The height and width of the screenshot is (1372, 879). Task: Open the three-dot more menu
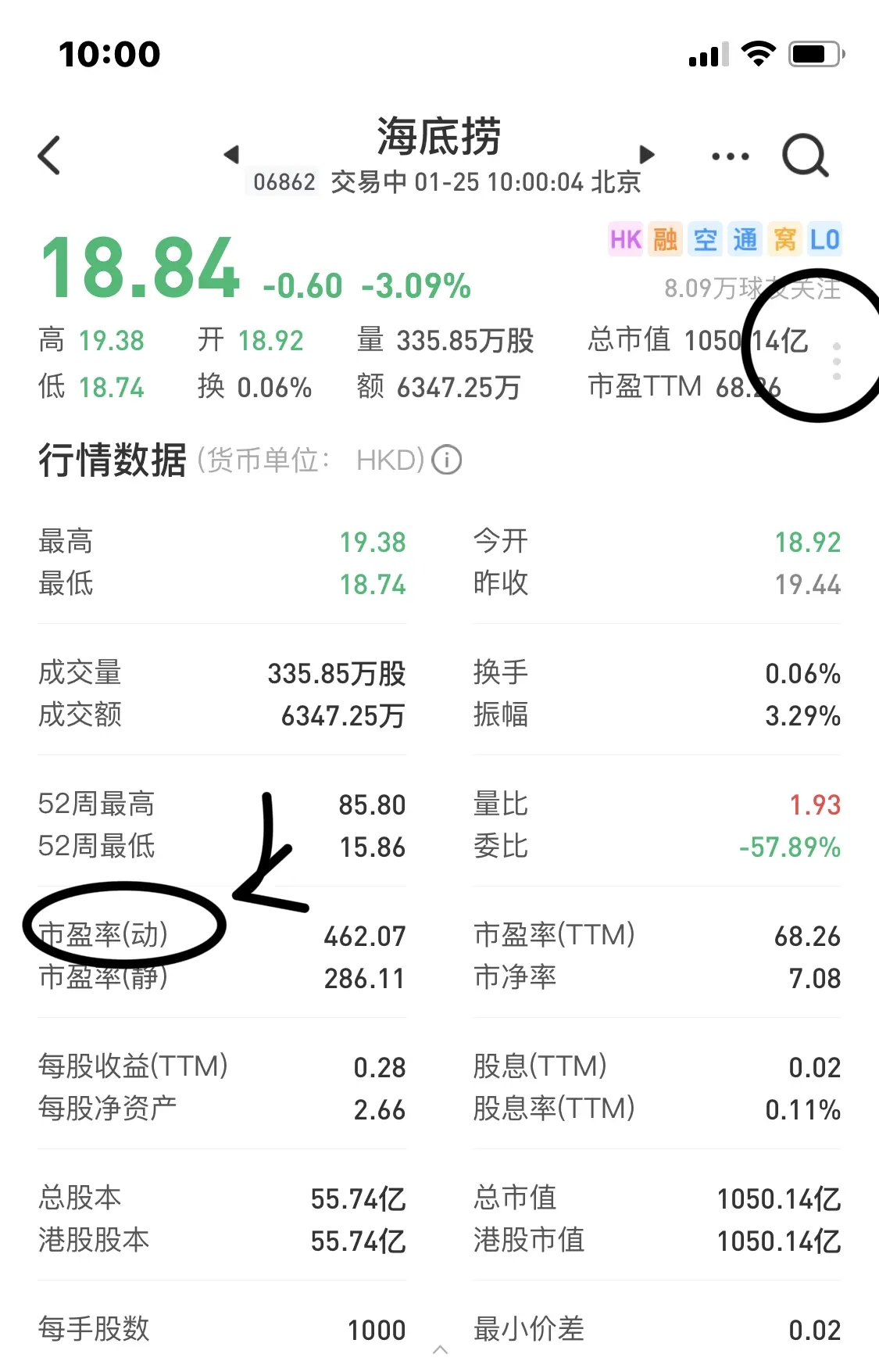point(730,156)
